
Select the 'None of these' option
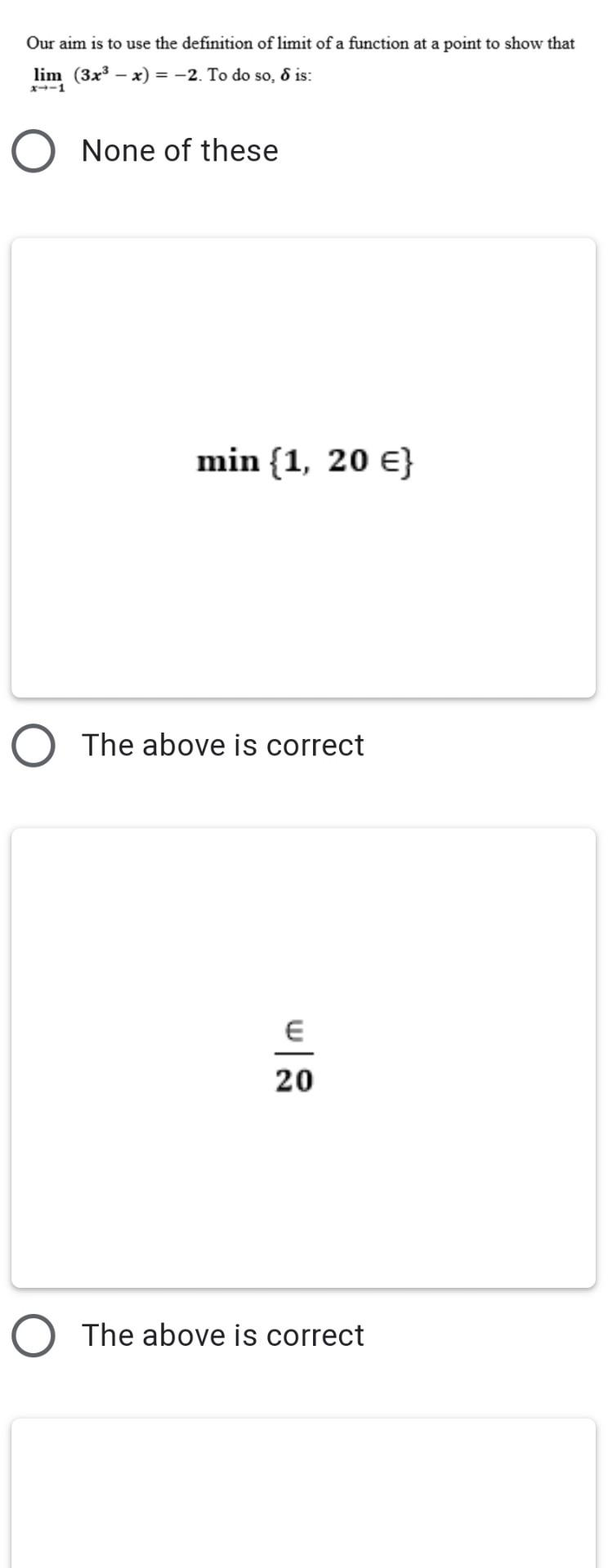point(34,151)
